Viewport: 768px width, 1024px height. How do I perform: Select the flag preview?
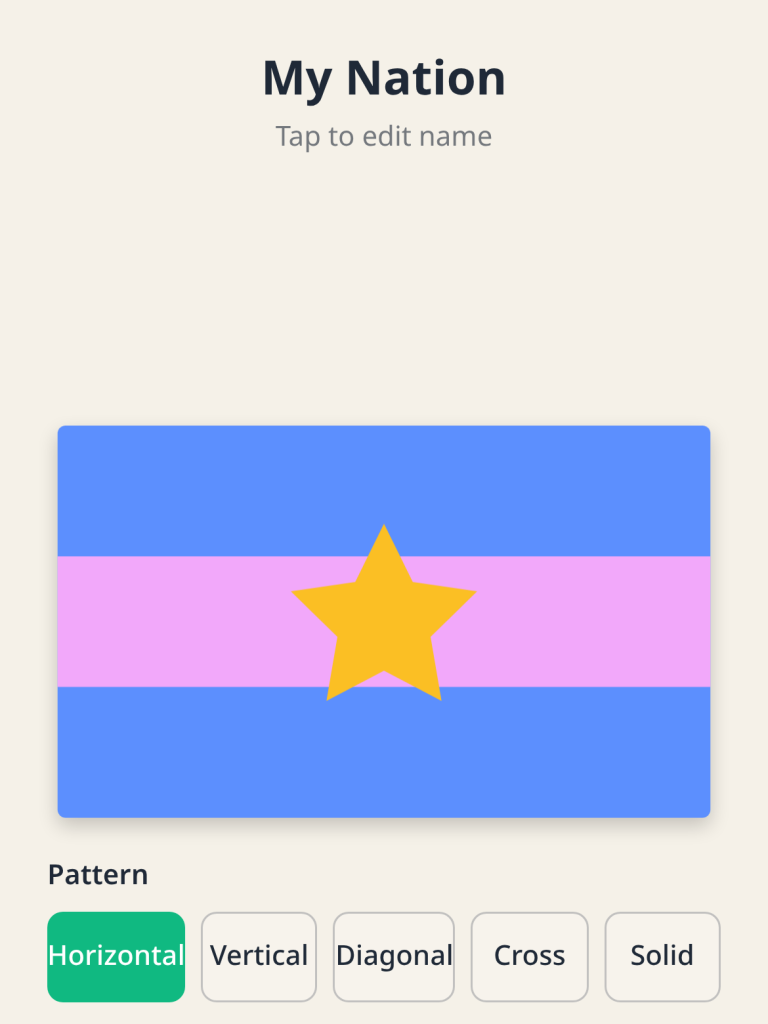tap(383, 620)
